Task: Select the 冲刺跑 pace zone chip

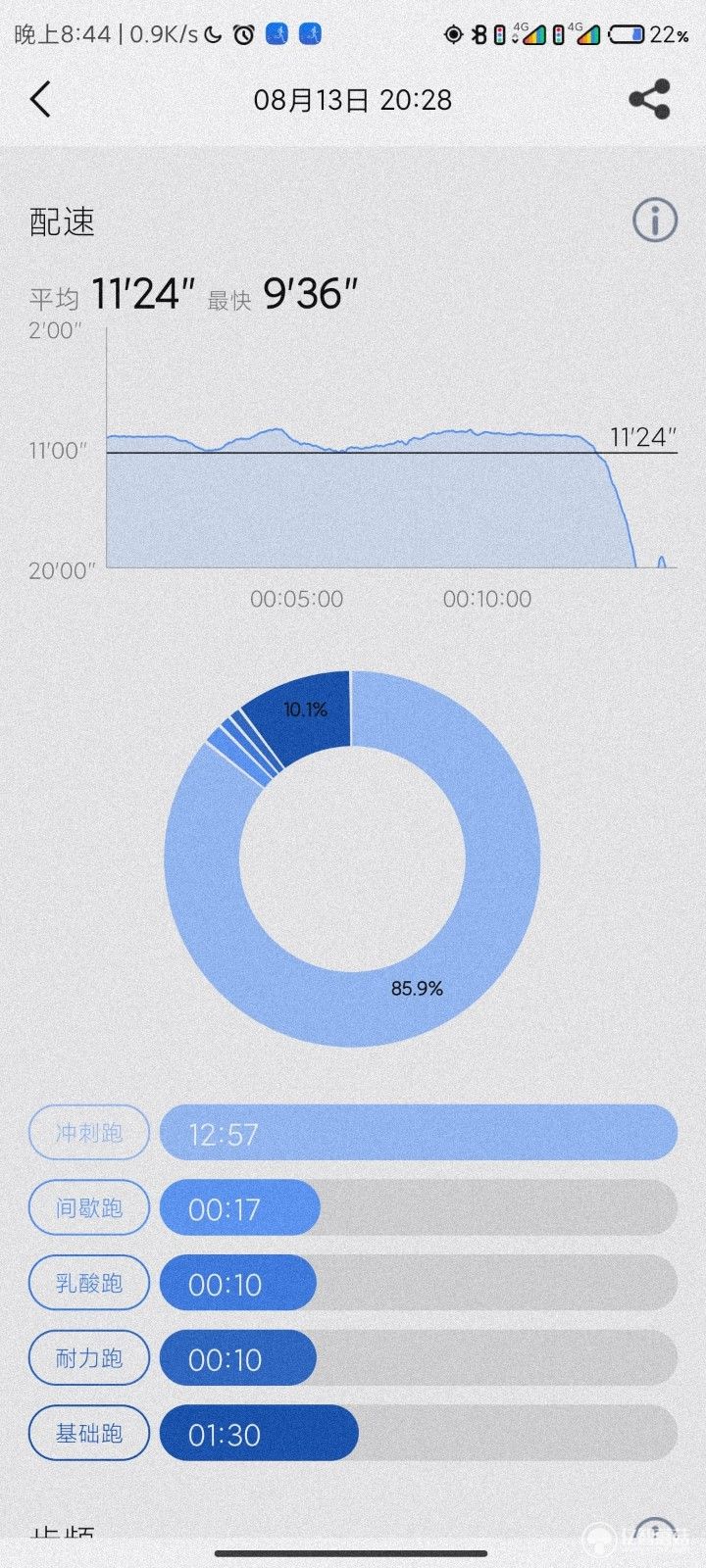Action: point(89,1133)
